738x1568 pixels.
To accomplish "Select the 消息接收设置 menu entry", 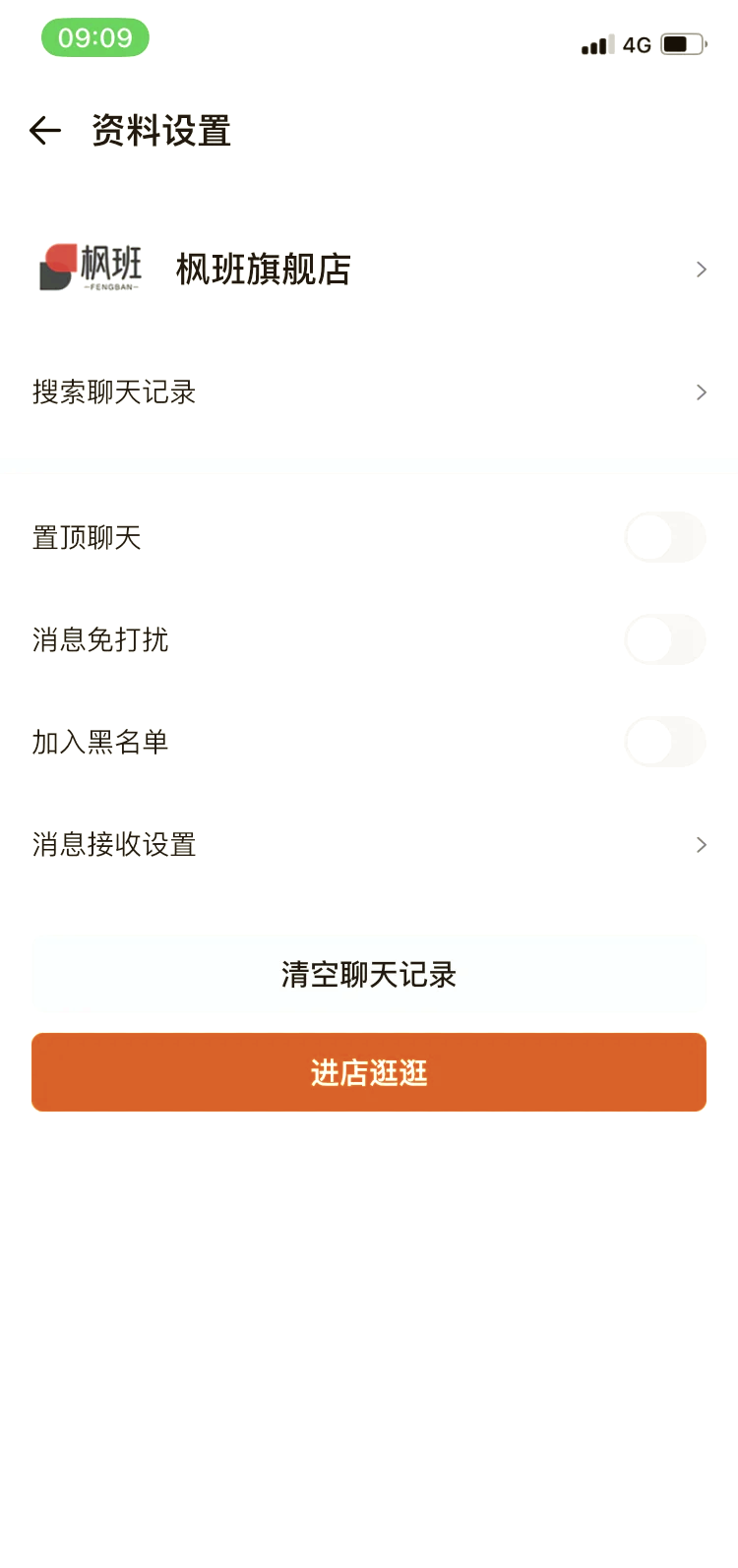I will [x=114, y=845].
